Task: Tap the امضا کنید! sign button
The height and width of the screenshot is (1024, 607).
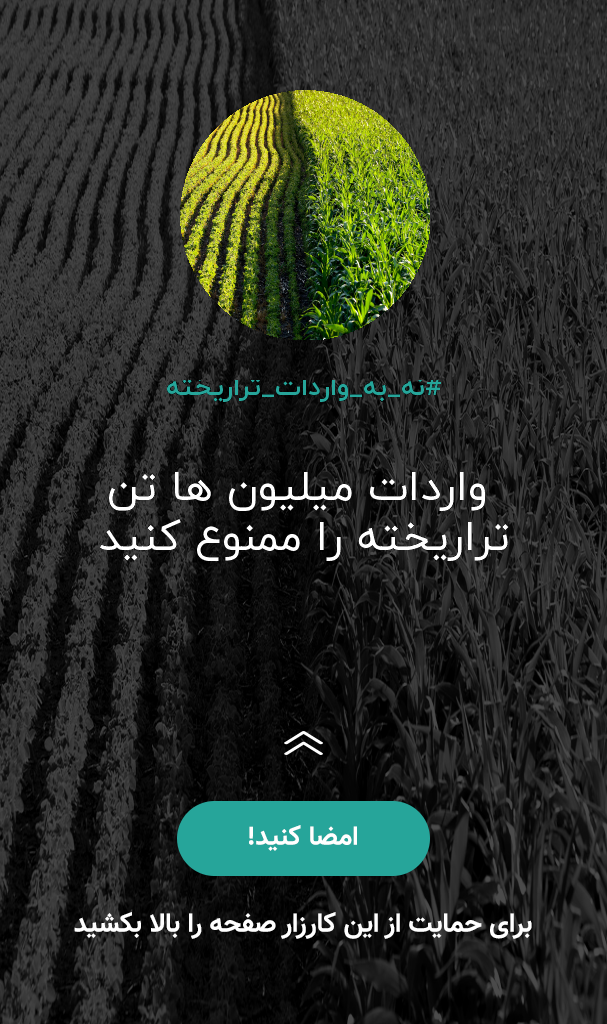Action: tap(303, 838)
